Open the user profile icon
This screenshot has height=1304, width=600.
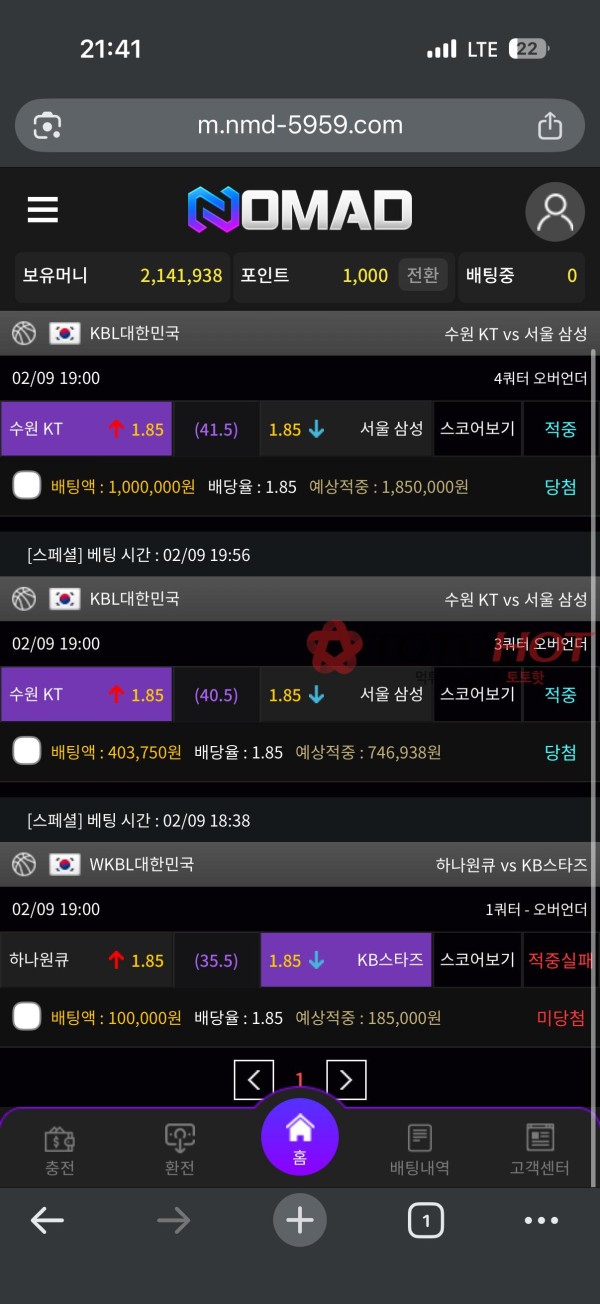pos(555,212)
